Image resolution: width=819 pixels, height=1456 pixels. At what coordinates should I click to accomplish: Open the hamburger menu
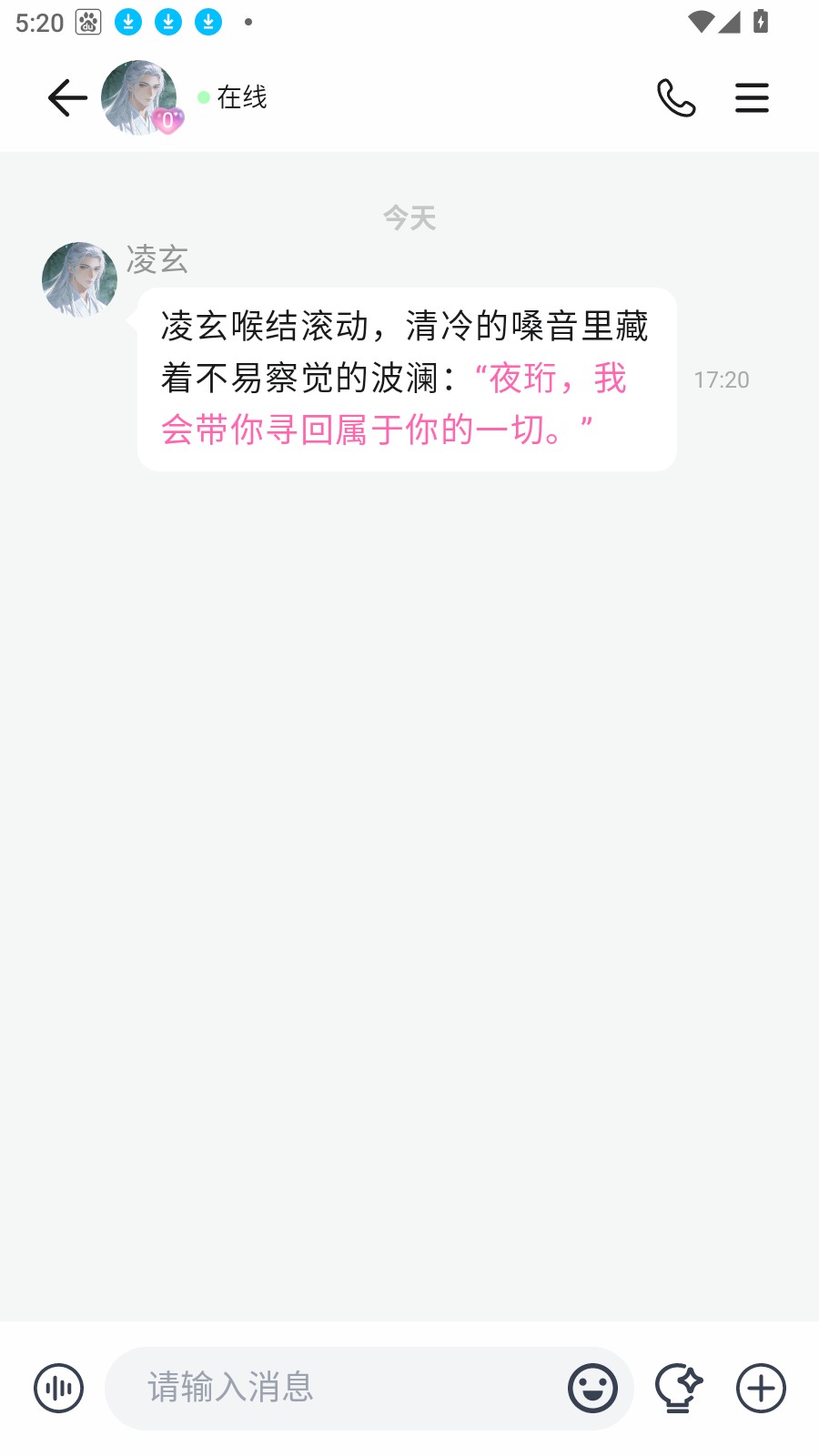[752, 98]
